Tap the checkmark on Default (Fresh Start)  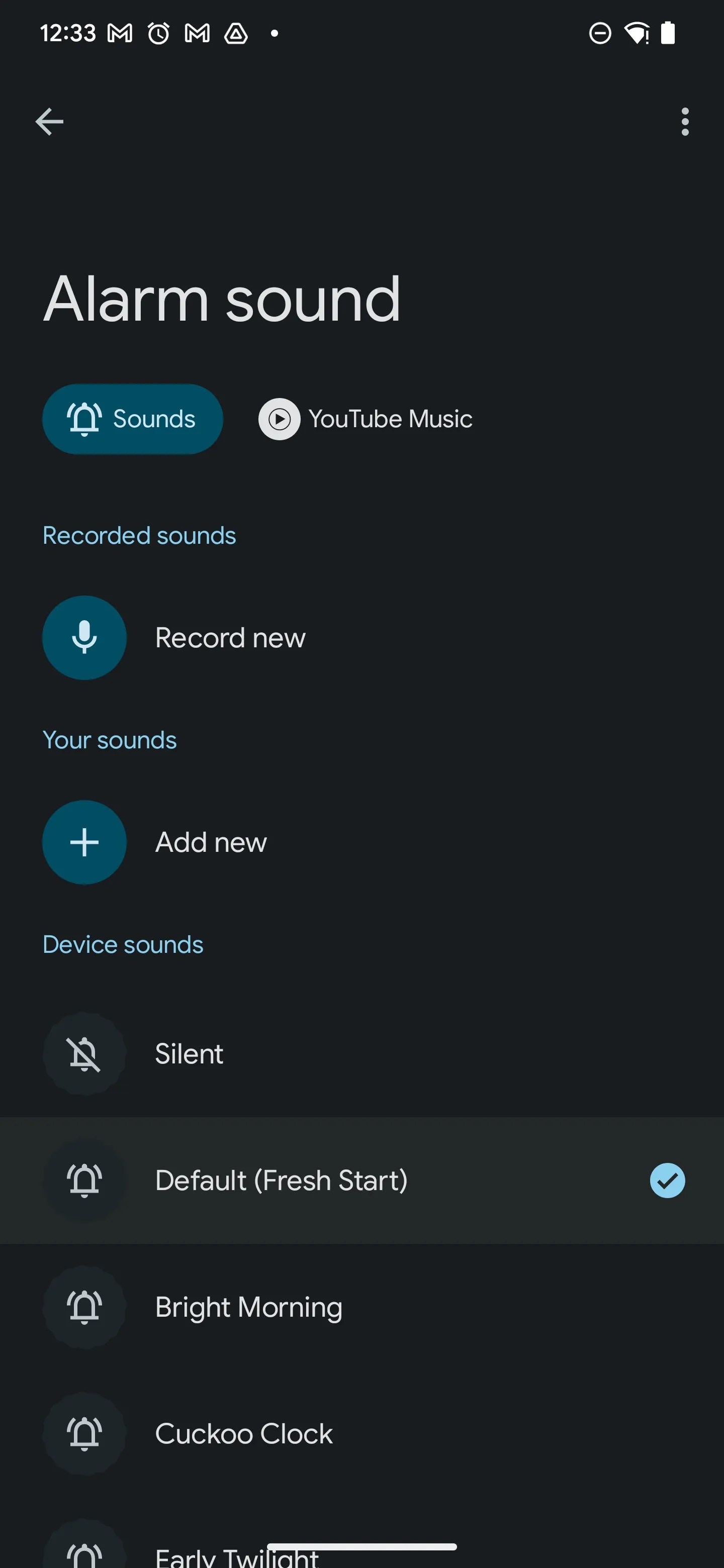coord(667,1180)
